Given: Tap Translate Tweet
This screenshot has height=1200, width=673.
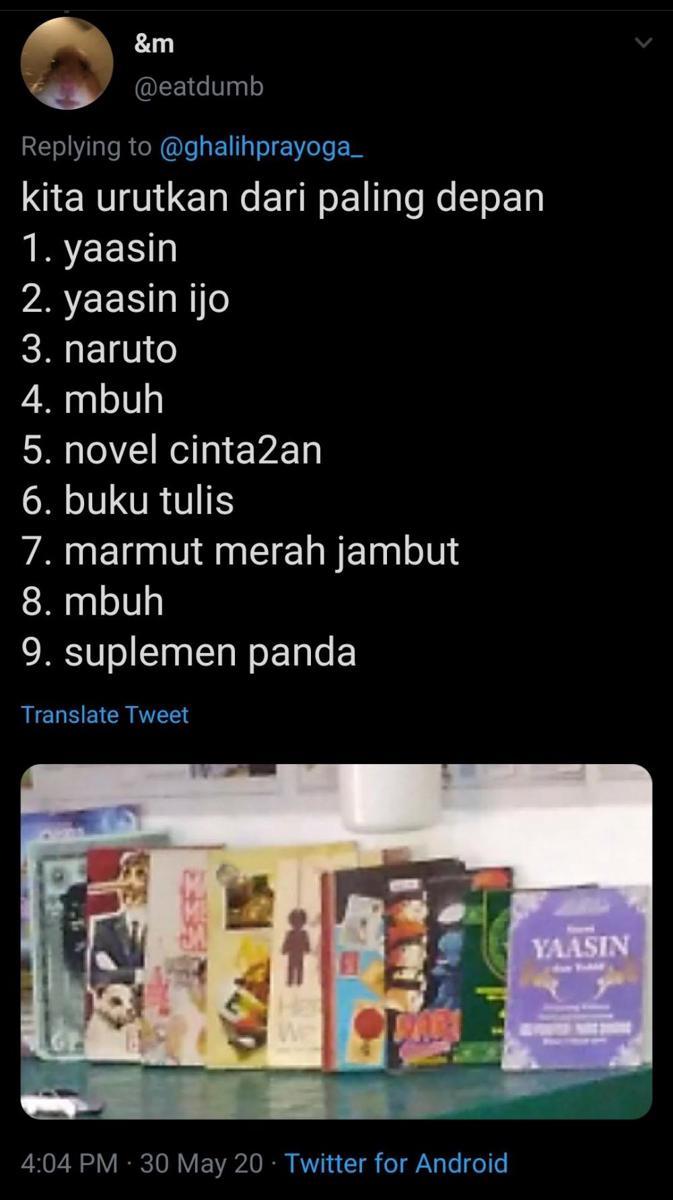Looking at the screenshot, I should click(x=105, y=714).
